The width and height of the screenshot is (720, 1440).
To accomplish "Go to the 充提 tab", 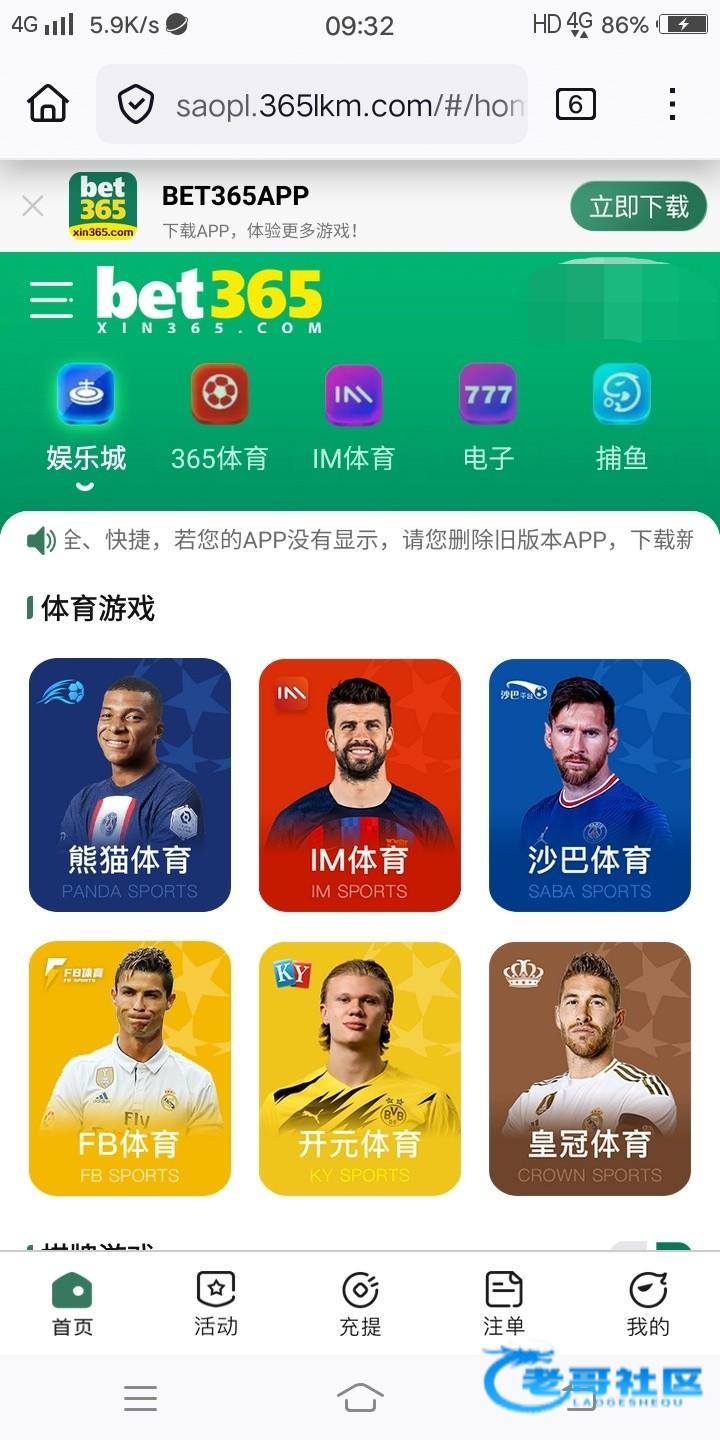I will (x=360, y=1304).
